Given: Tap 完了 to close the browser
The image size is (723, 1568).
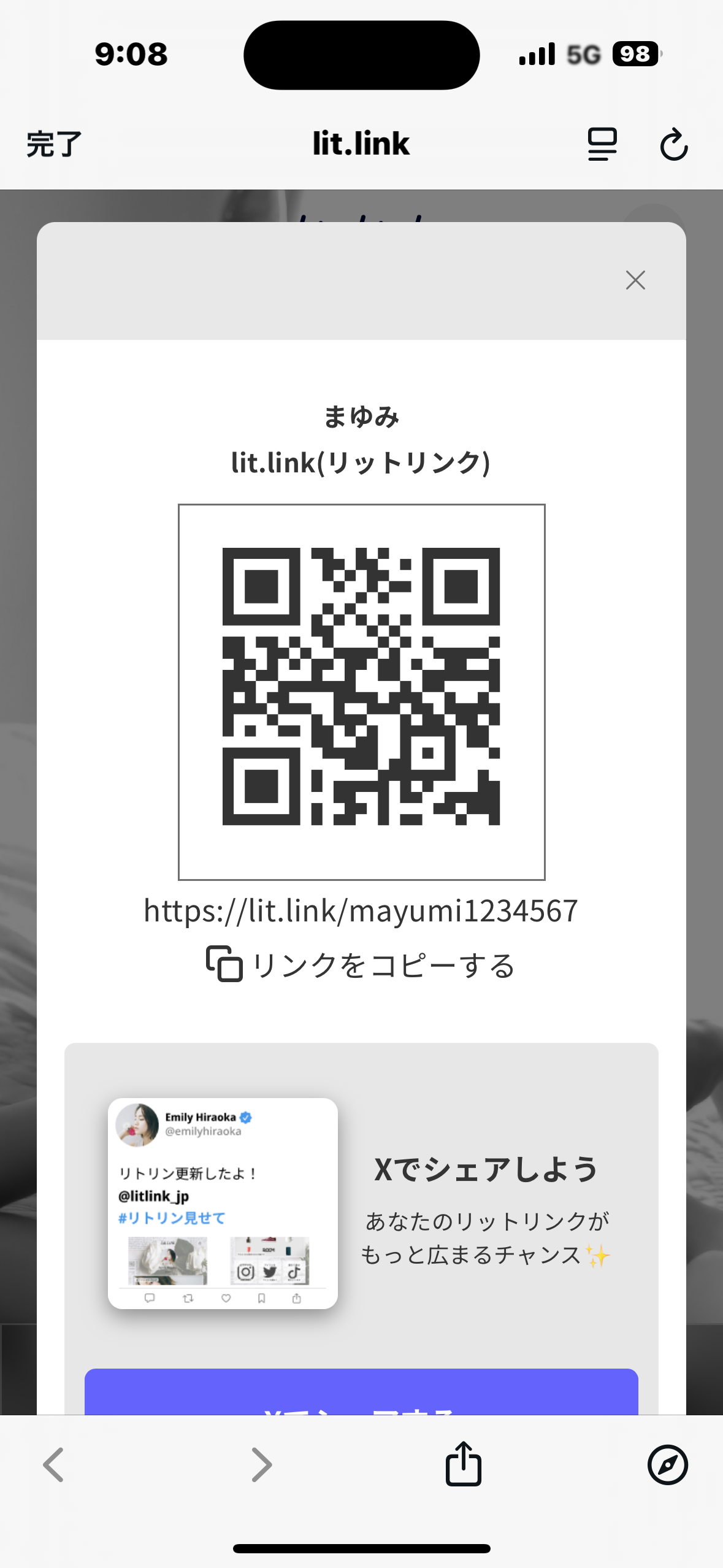Looking at the screenshot, I should point(54,145).
